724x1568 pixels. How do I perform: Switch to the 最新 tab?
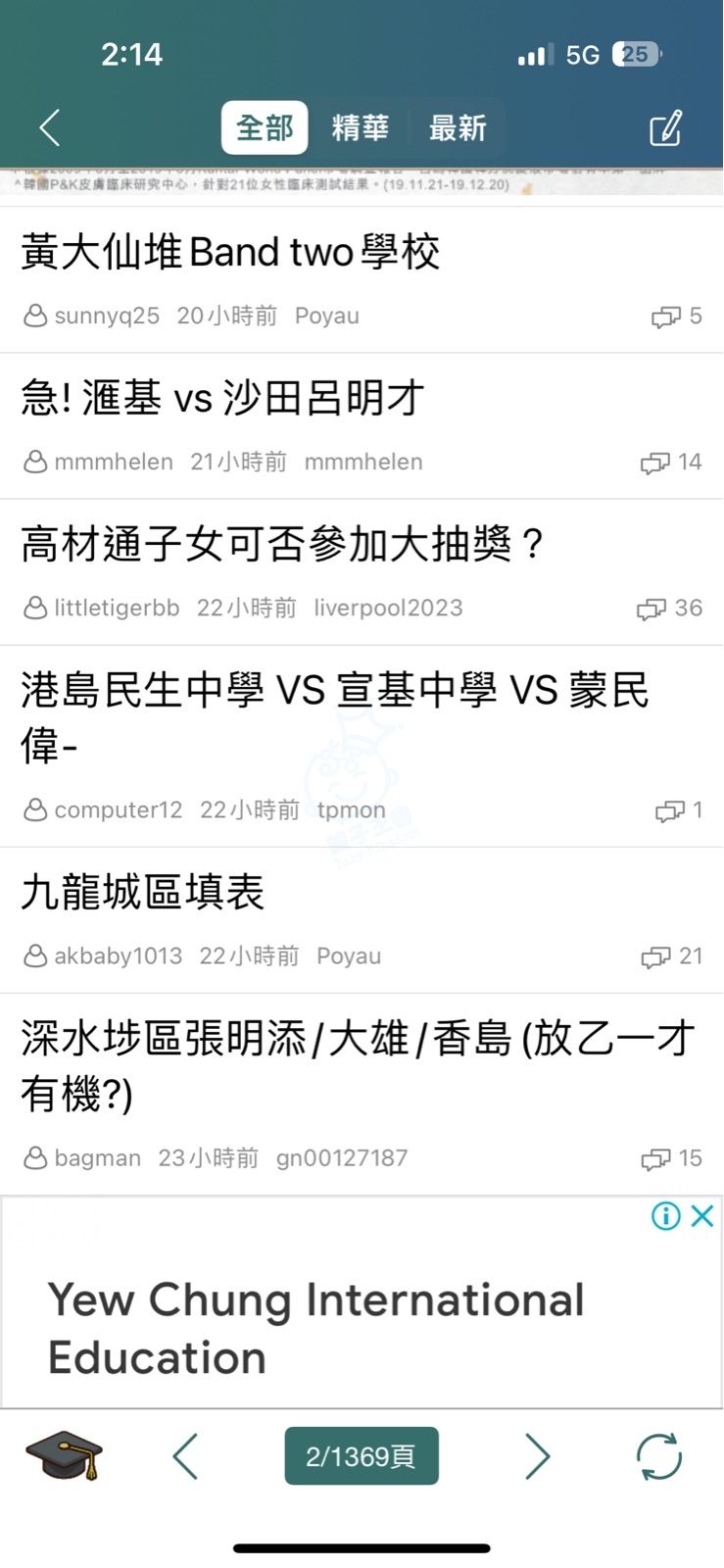[x=458, y=128]
